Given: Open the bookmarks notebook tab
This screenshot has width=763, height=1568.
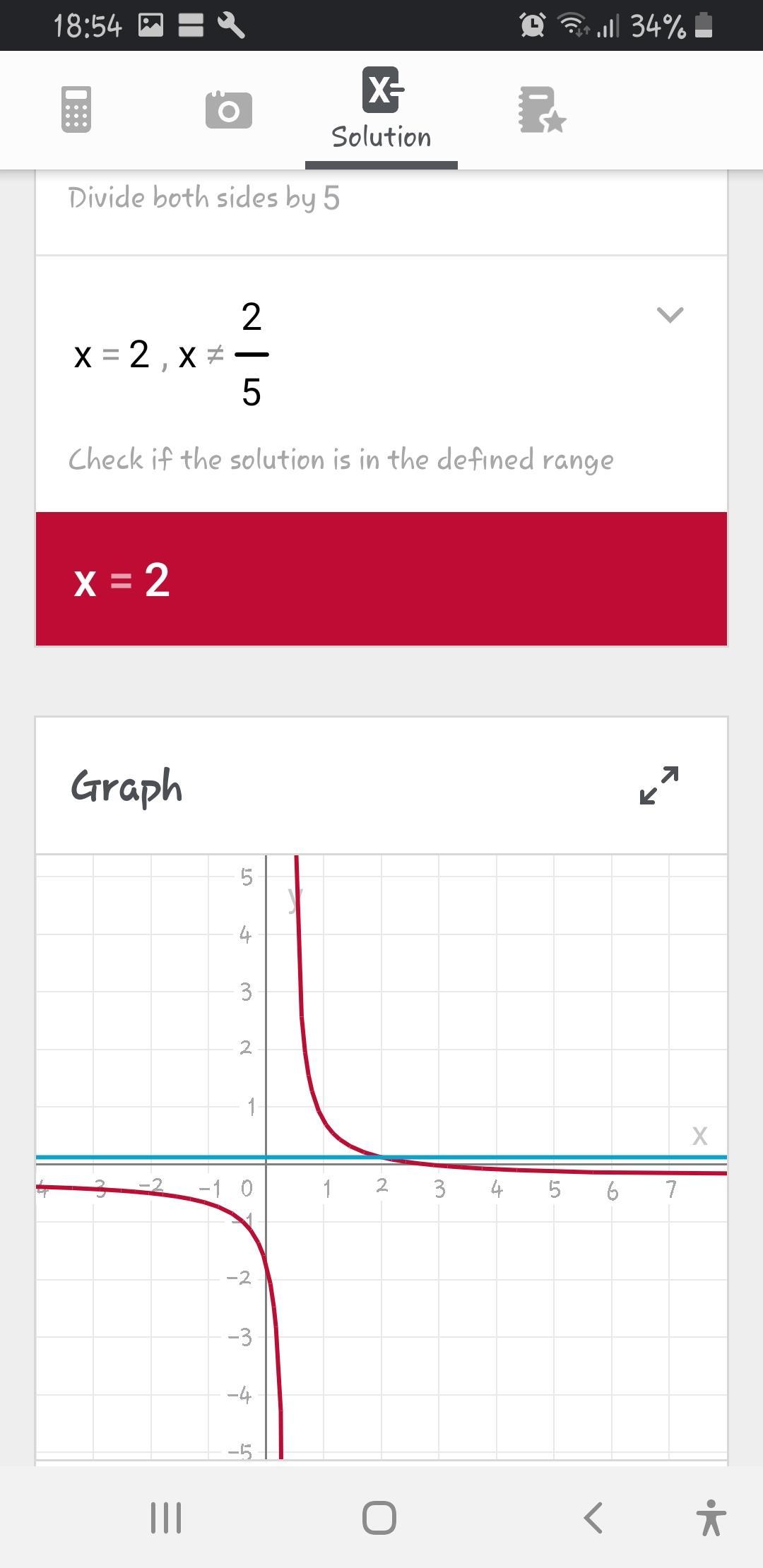Looking at the screenshot, I should (541, 110).
